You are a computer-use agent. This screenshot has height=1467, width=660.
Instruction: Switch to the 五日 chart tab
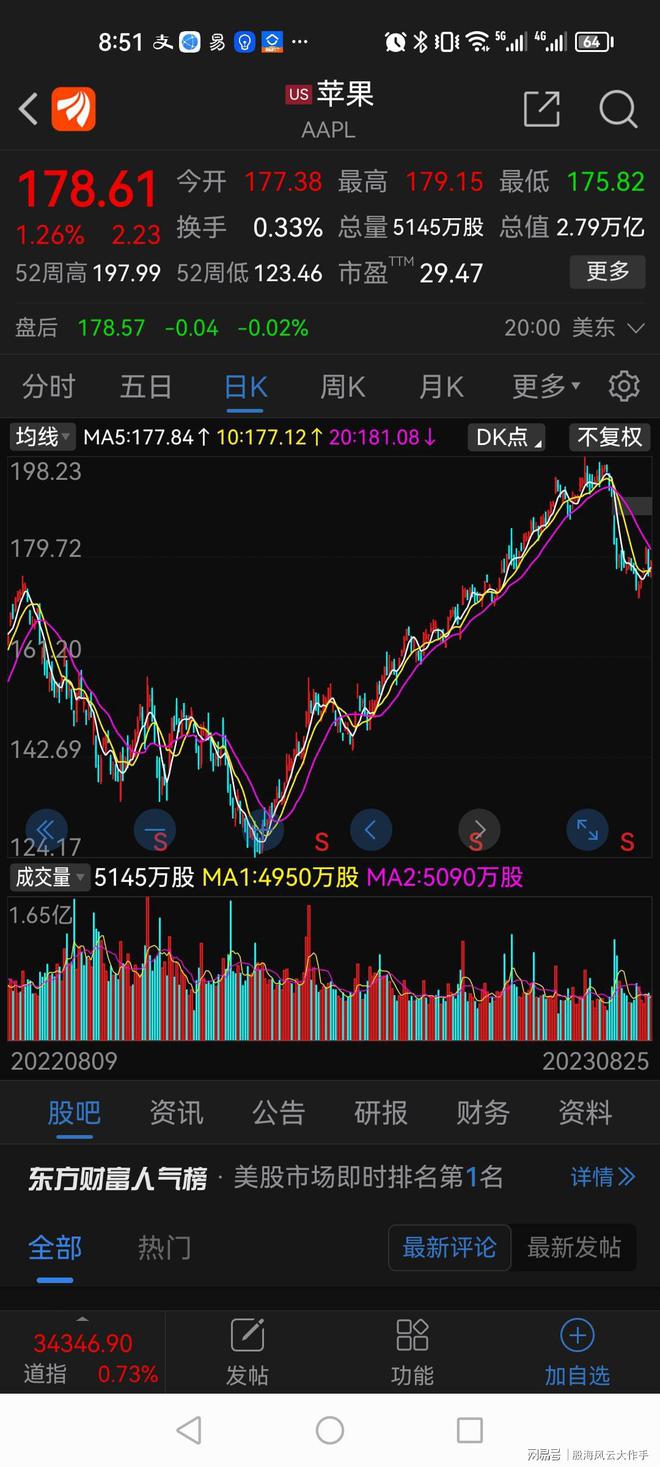click(x=146, y=386)
